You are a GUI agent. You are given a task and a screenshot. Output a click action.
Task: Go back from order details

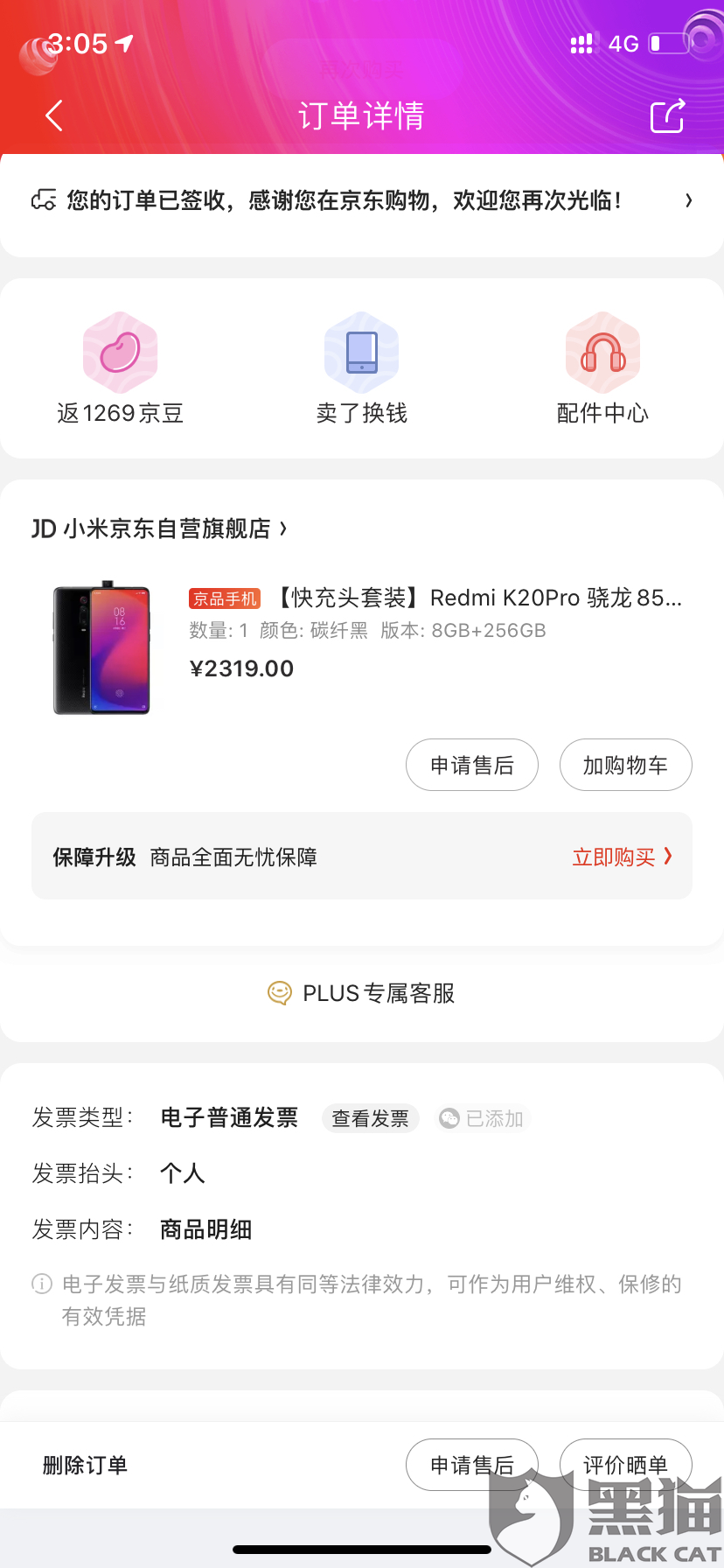coord(54,115)
